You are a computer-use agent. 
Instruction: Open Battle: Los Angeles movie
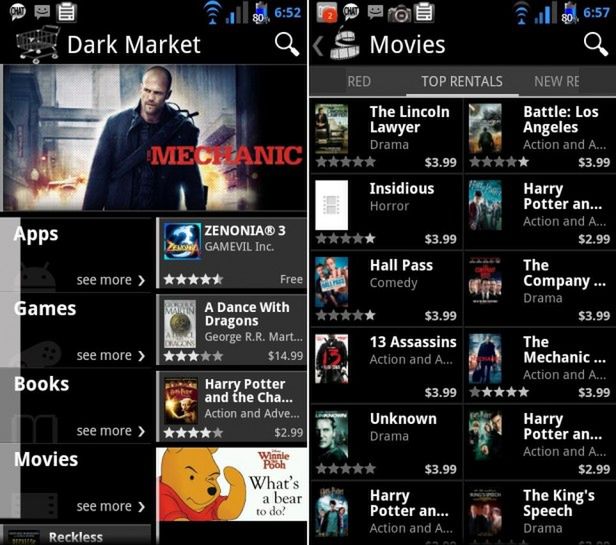(540, 134)
